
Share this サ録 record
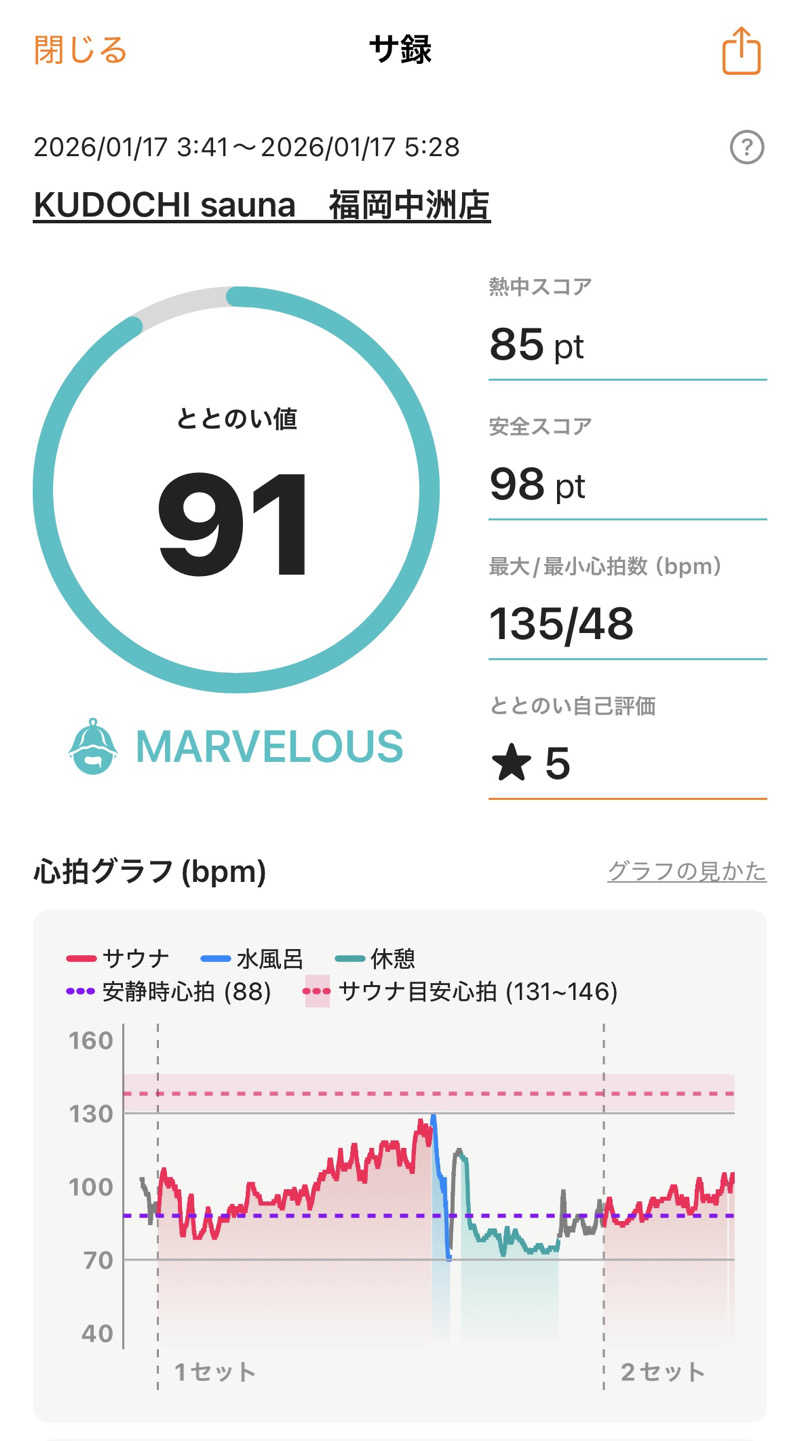tap(741, 50)
